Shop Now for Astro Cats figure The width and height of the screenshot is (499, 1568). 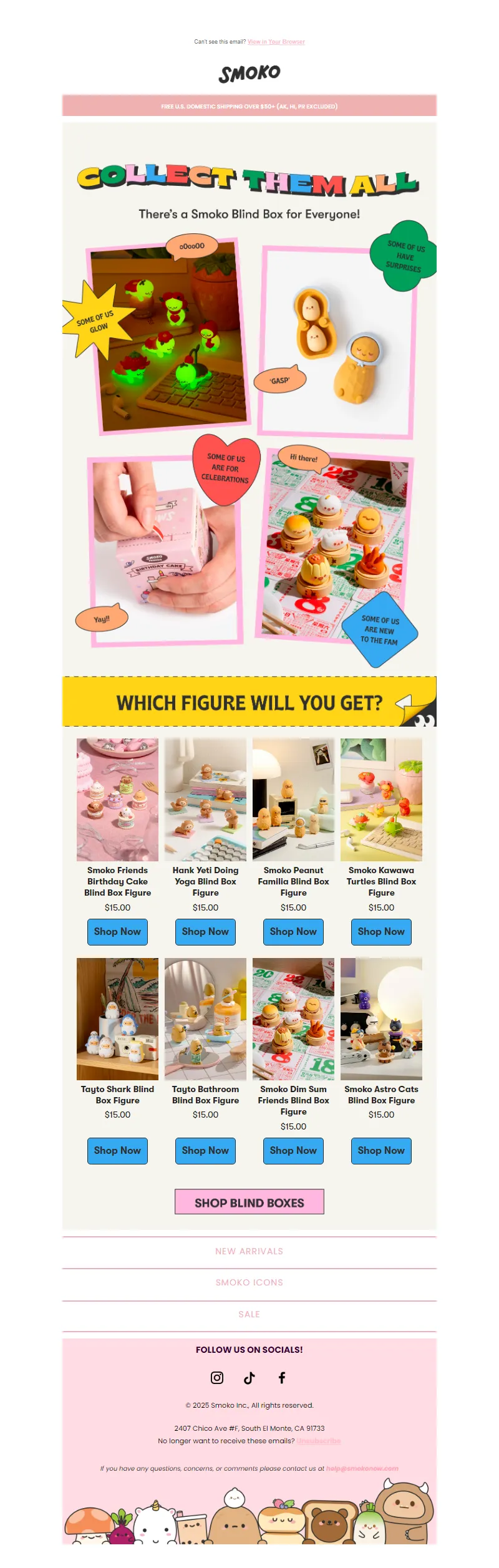pyautogui.click(x=381, y=1150)
